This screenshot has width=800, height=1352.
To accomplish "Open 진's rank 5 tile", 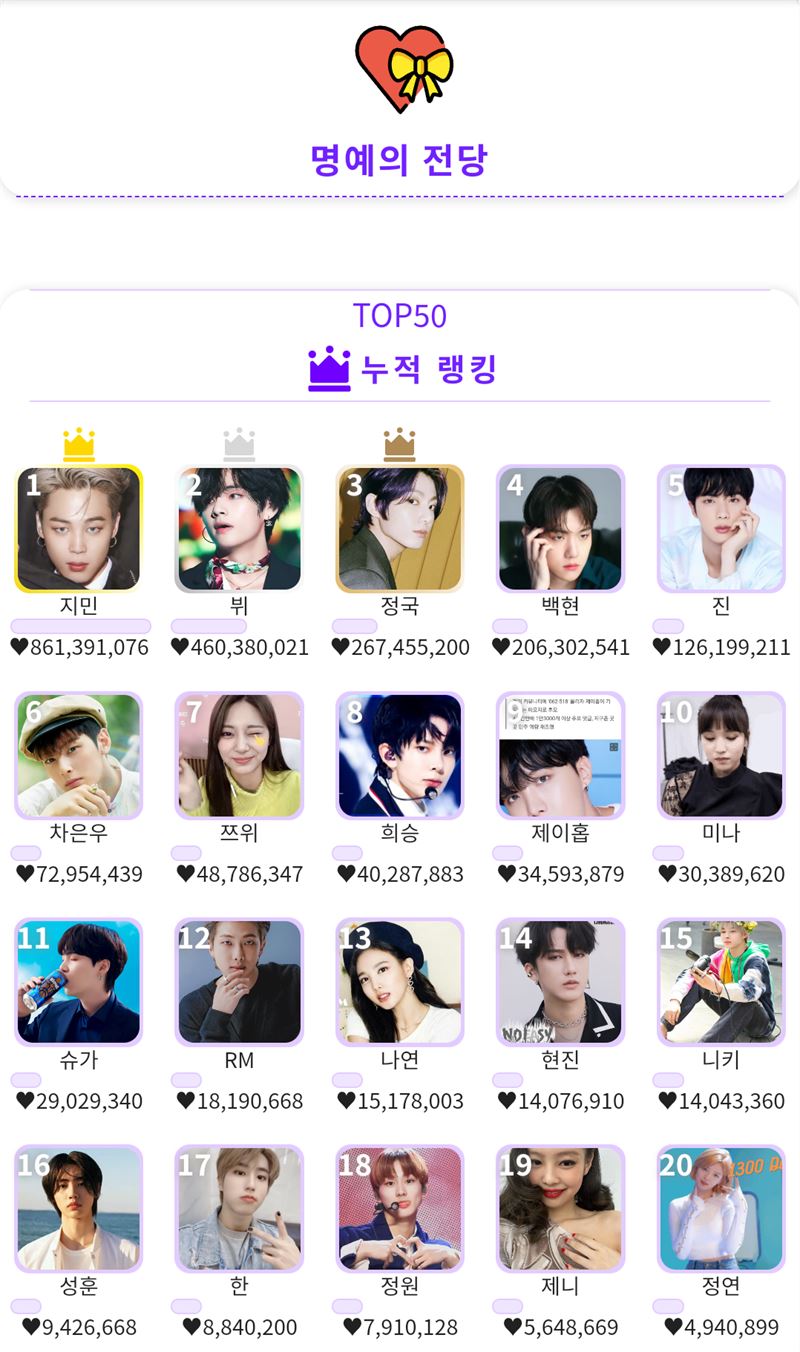I will tap(721, 529).
